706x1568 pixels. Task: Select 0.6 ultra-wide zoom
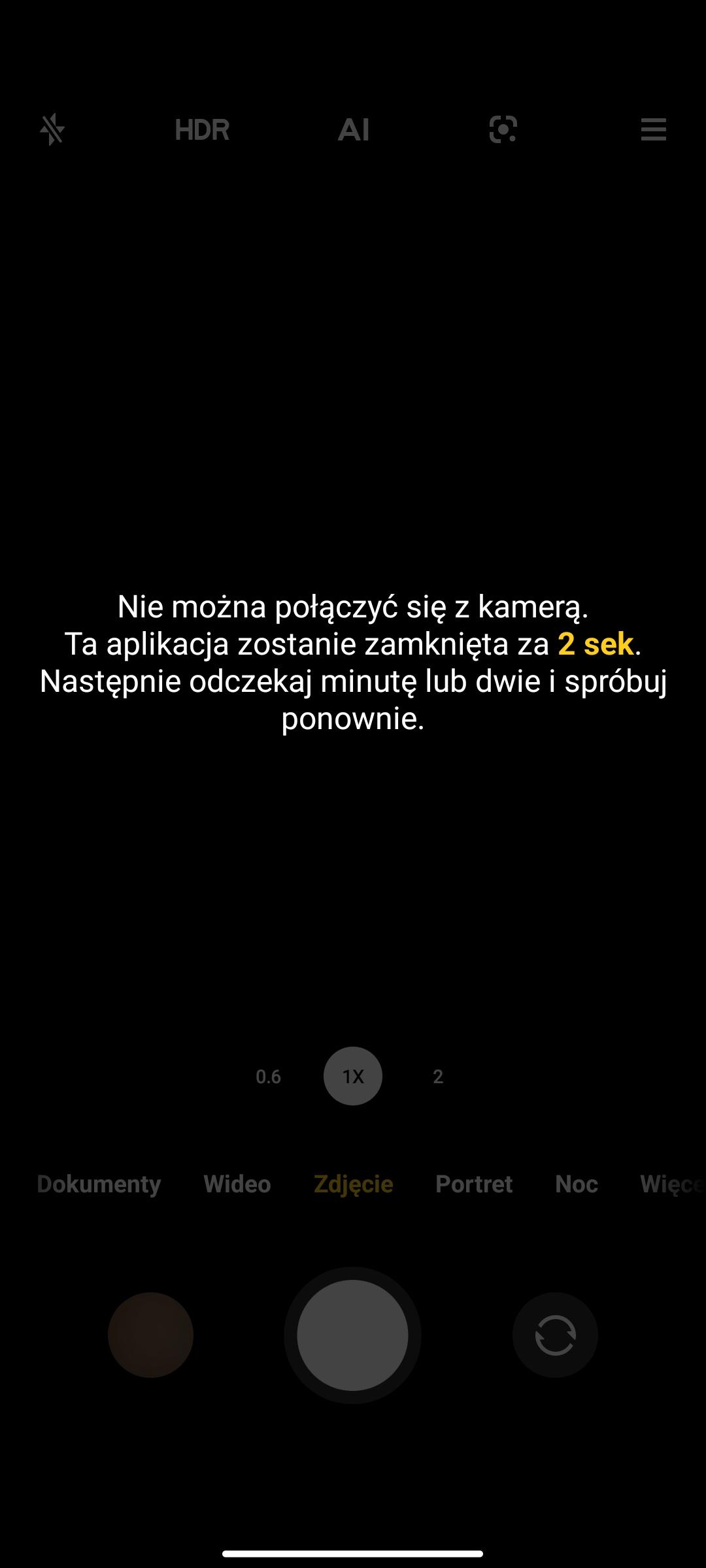[268, 1077]
